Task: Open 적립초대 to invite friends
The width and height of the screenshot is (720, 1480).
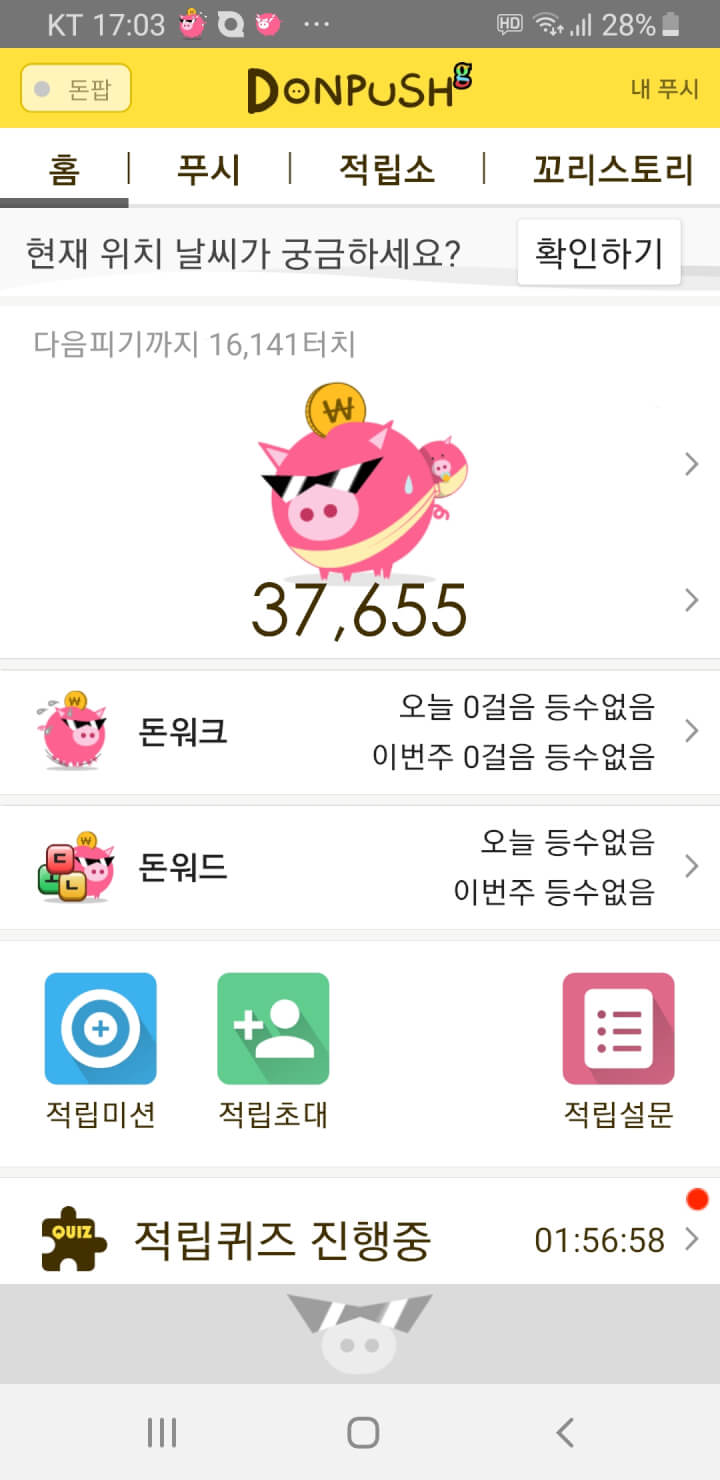Action: pos(273,1048)
